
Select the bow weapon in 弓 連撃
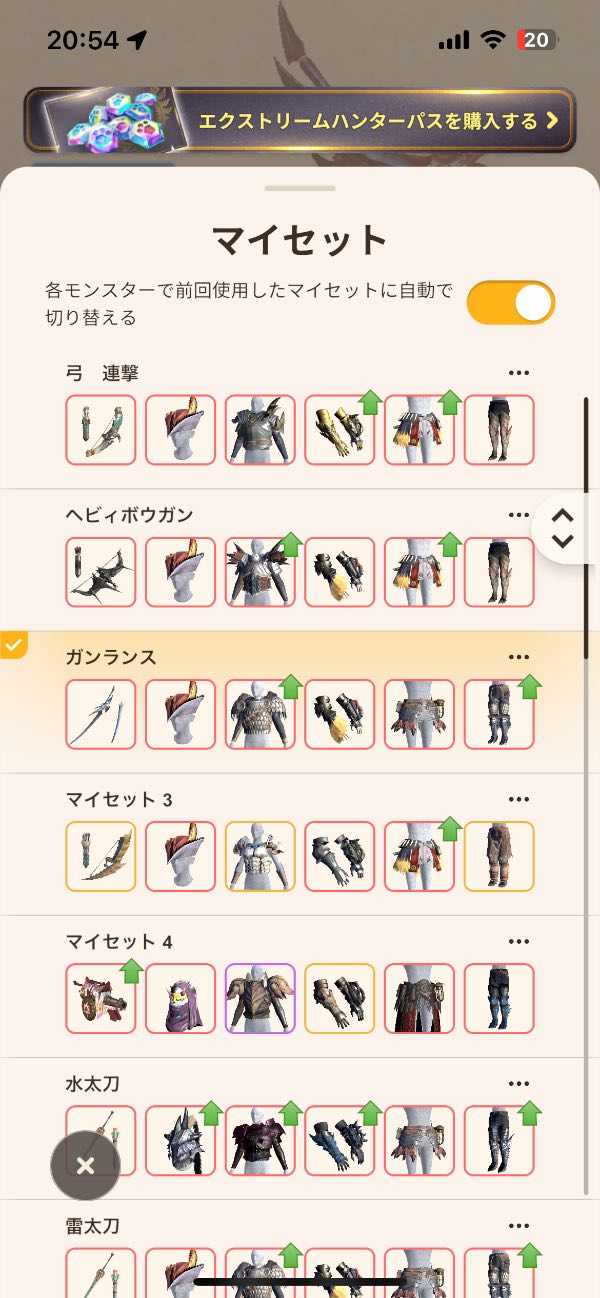(x=101, y=430)
